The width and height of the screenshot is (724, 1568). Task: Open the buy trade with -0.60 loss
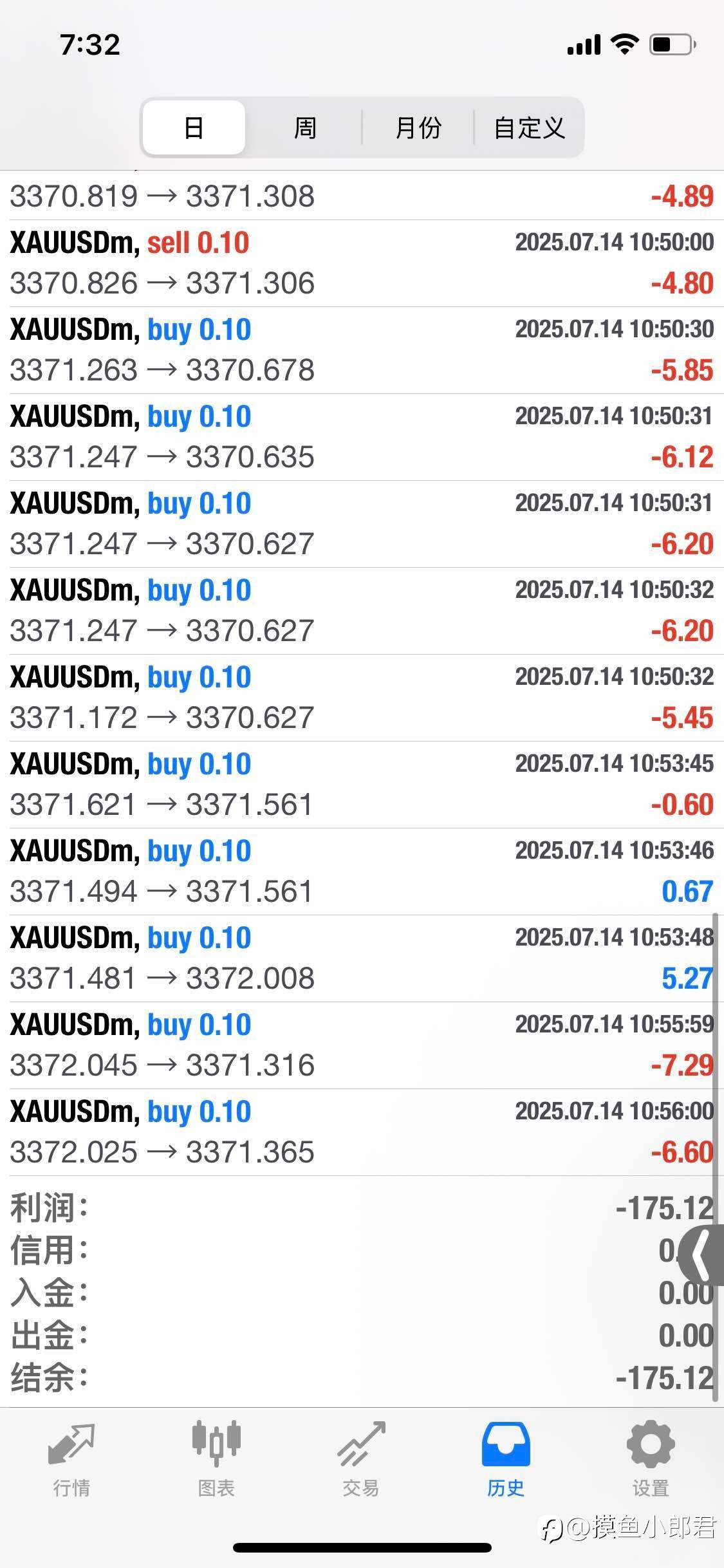click(362, 785)
